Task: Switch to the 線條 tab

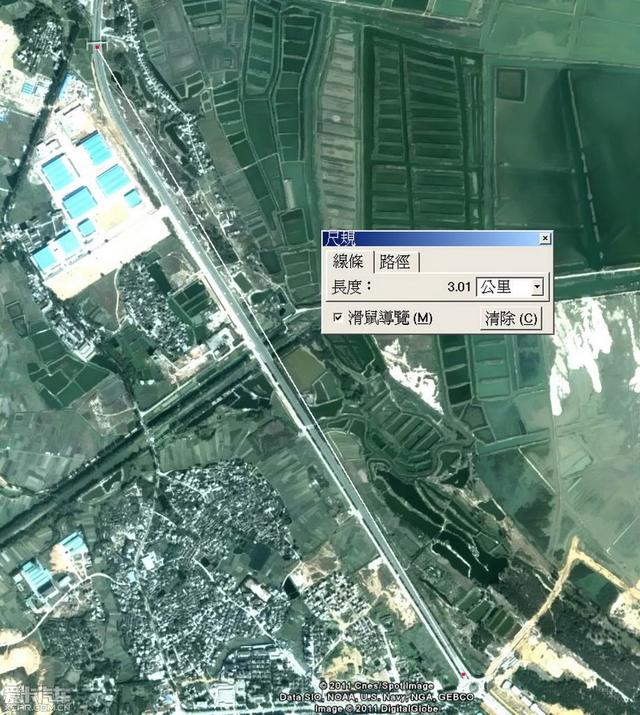Action: [x=347, y=262]
